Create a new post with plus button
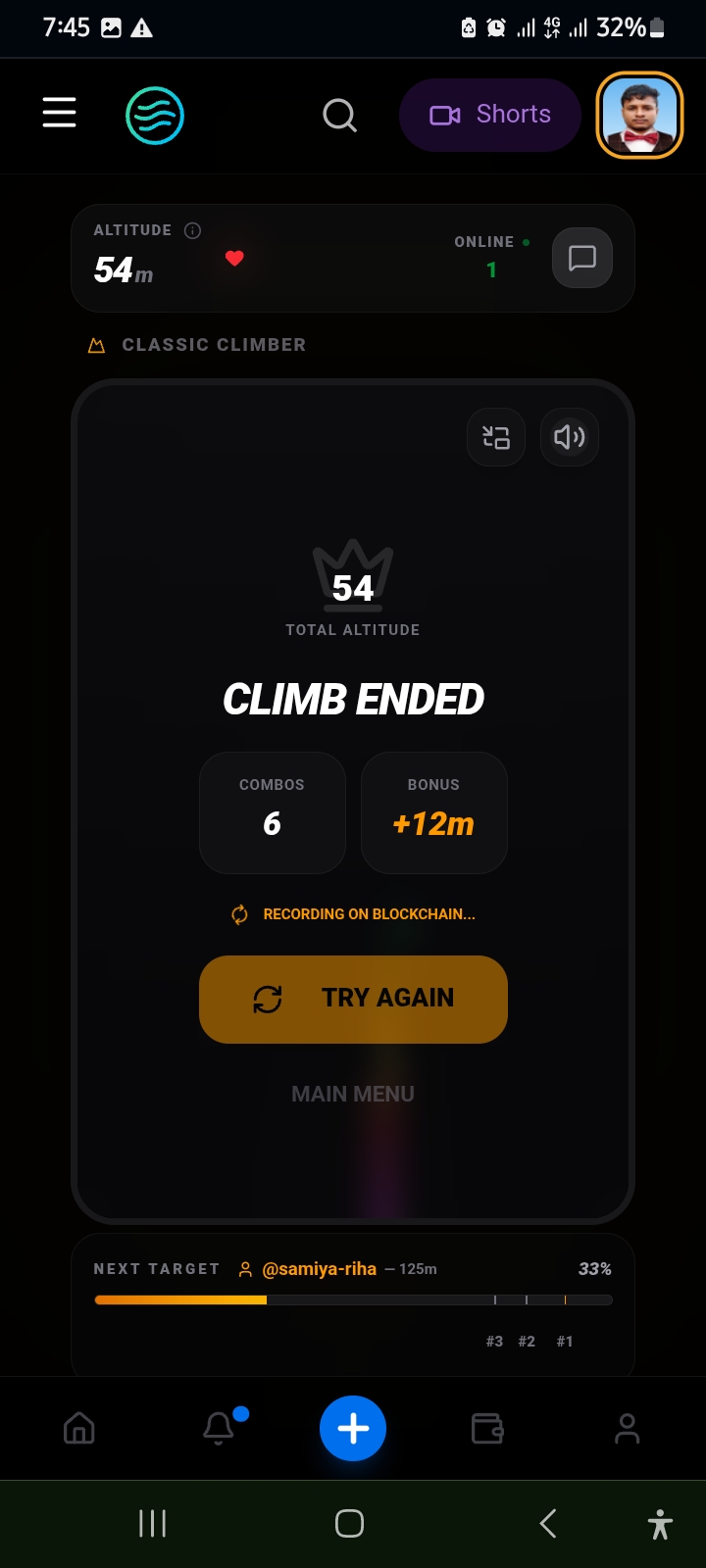 (x=353, y=1429)
